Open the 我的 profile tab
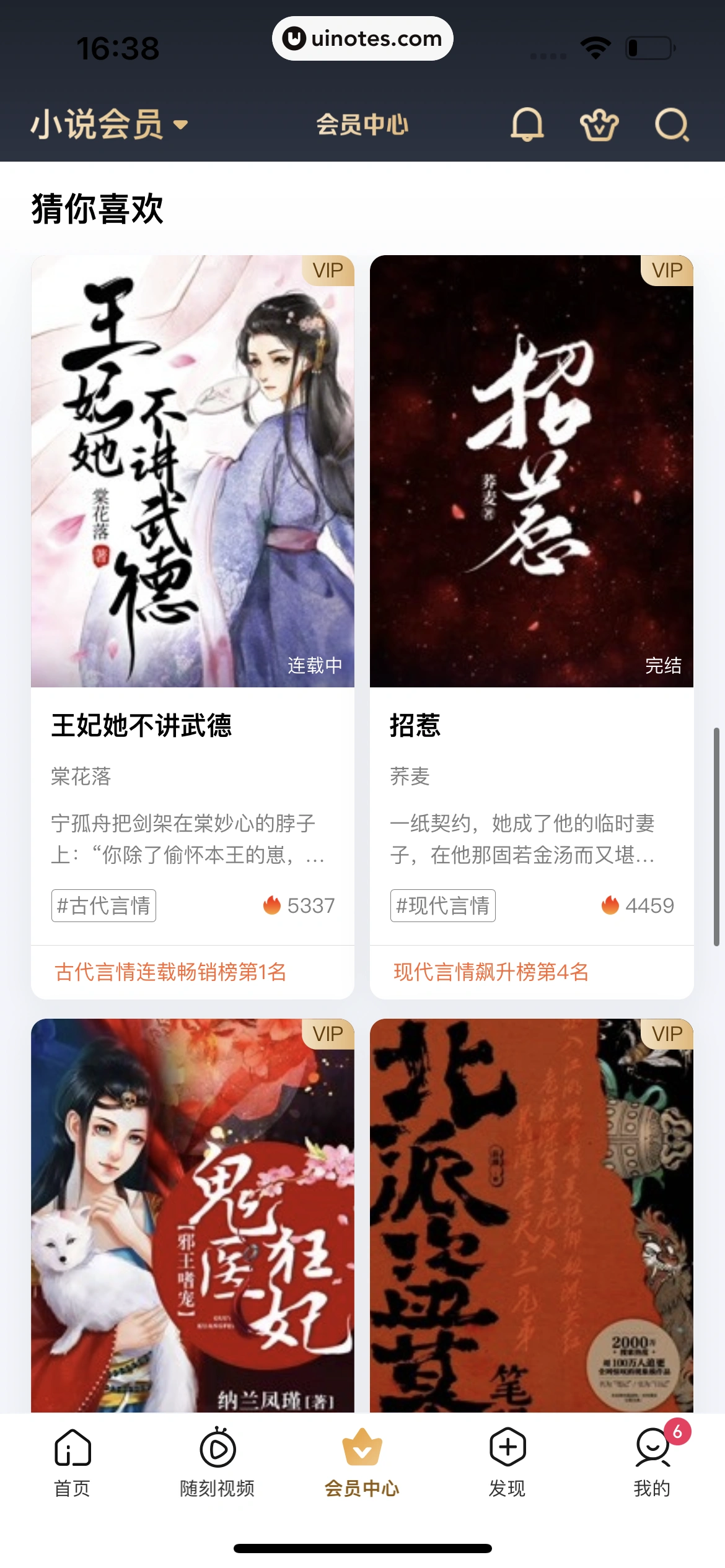Screen dimensions: 725x1568 652,1461
